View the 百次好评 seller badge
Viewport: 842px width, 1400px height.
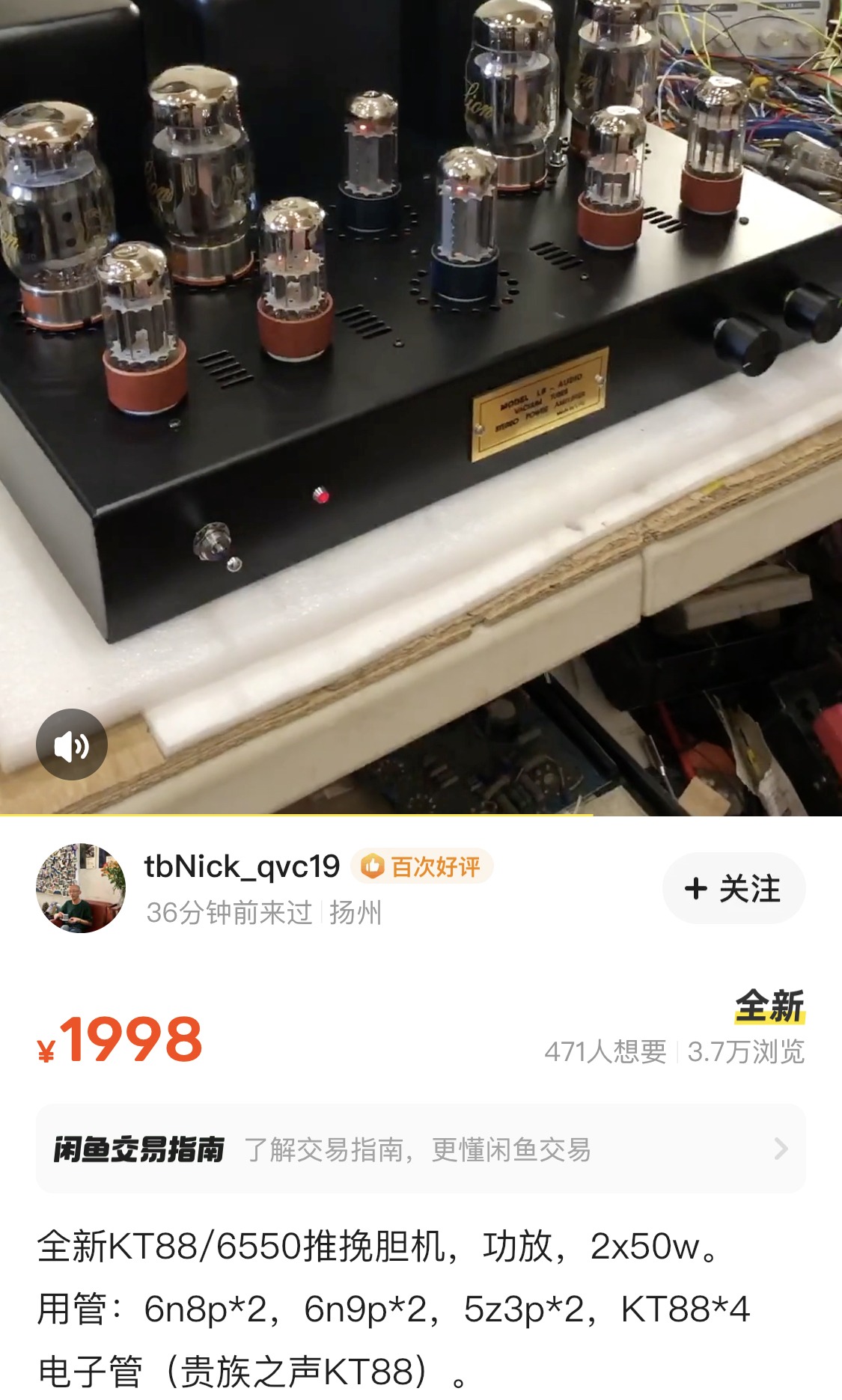tap(421, 866)
